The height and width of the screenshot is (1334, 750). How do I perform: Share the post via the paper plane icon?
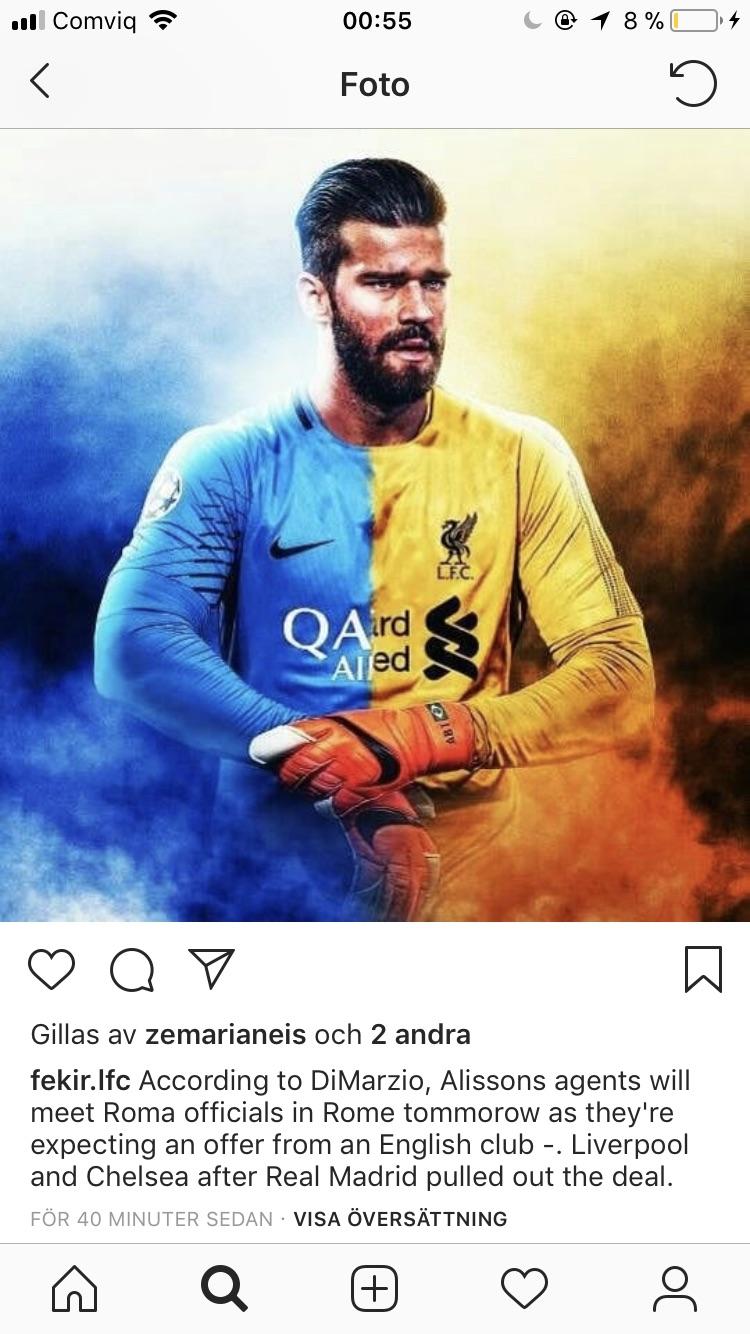point(211,969)
